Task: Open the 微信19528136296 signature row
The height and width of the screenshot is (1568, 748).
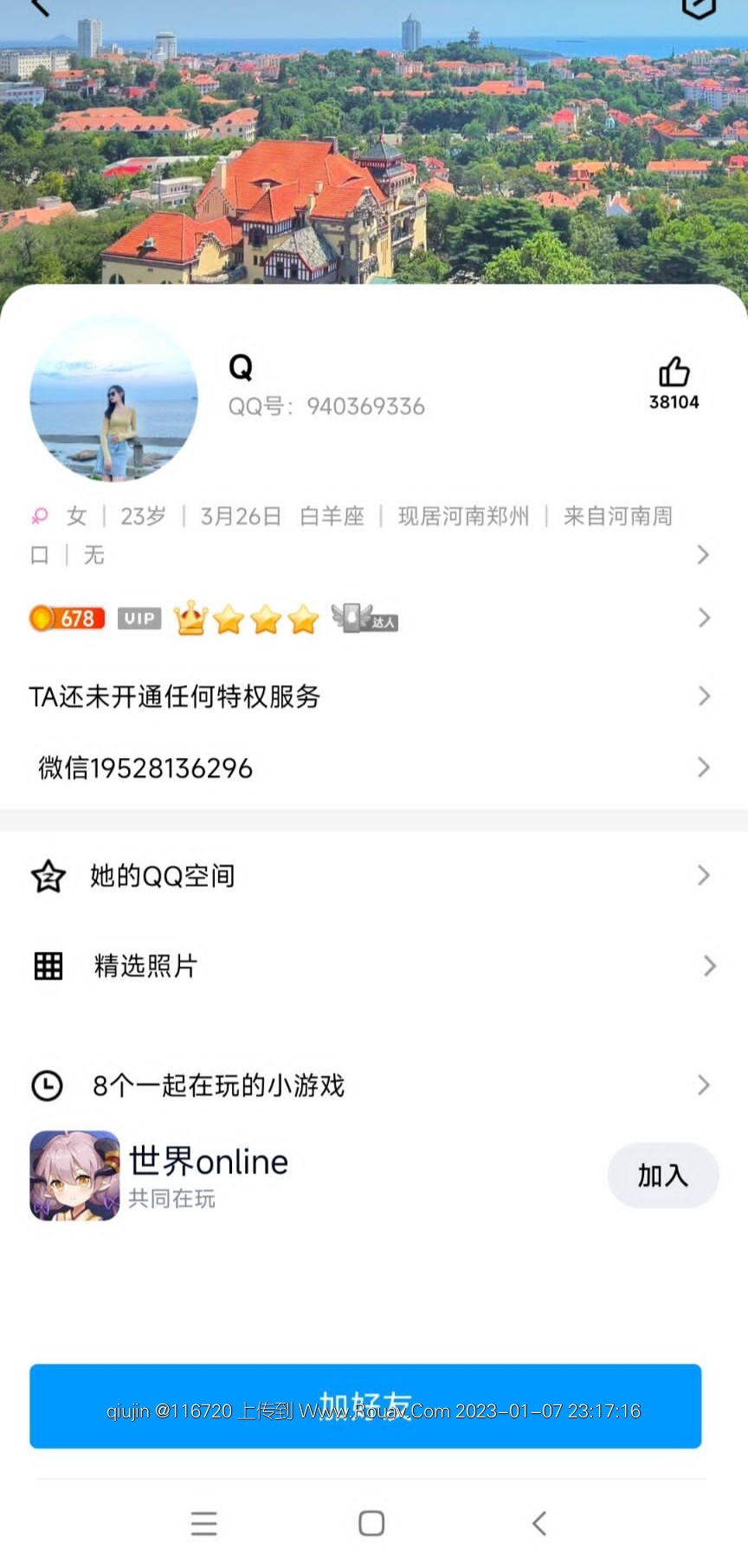Action: 364,768
